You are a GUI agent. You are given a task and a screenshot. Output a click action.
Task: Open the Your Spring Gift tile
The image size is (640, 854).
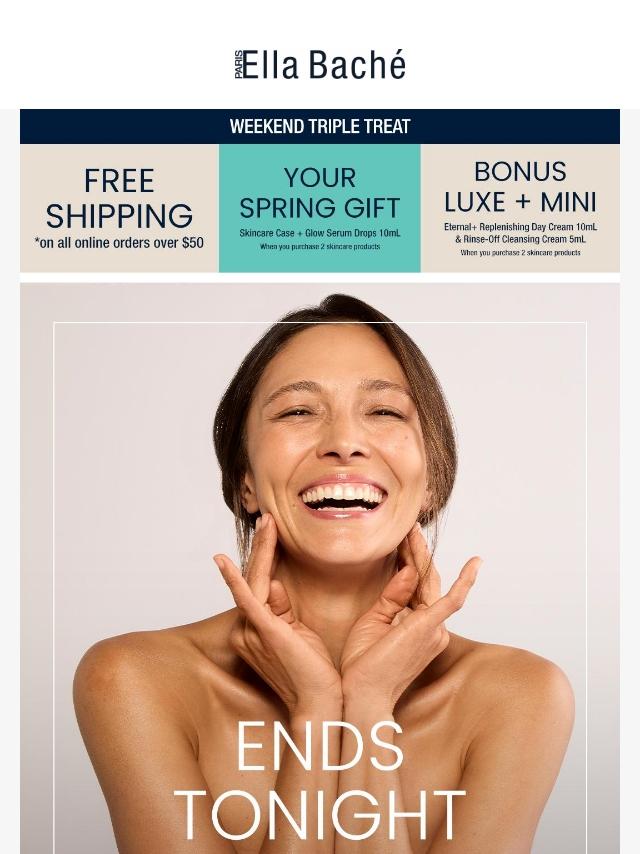(320, 208)
